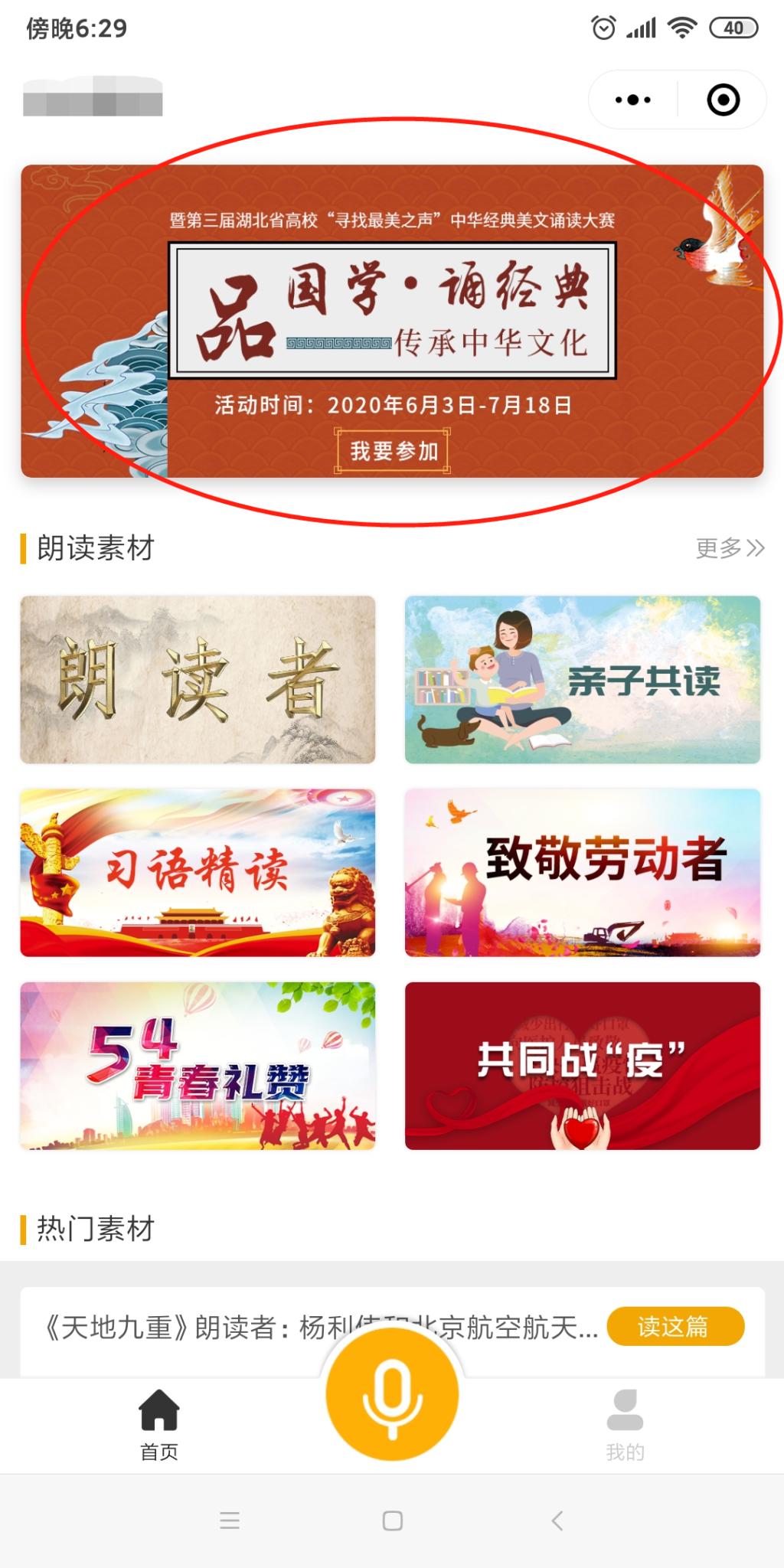The height and width of the screenshot is (1568, 784).
Task: Open the 致敬劳动者 card
Action: (x=583, y=873)
